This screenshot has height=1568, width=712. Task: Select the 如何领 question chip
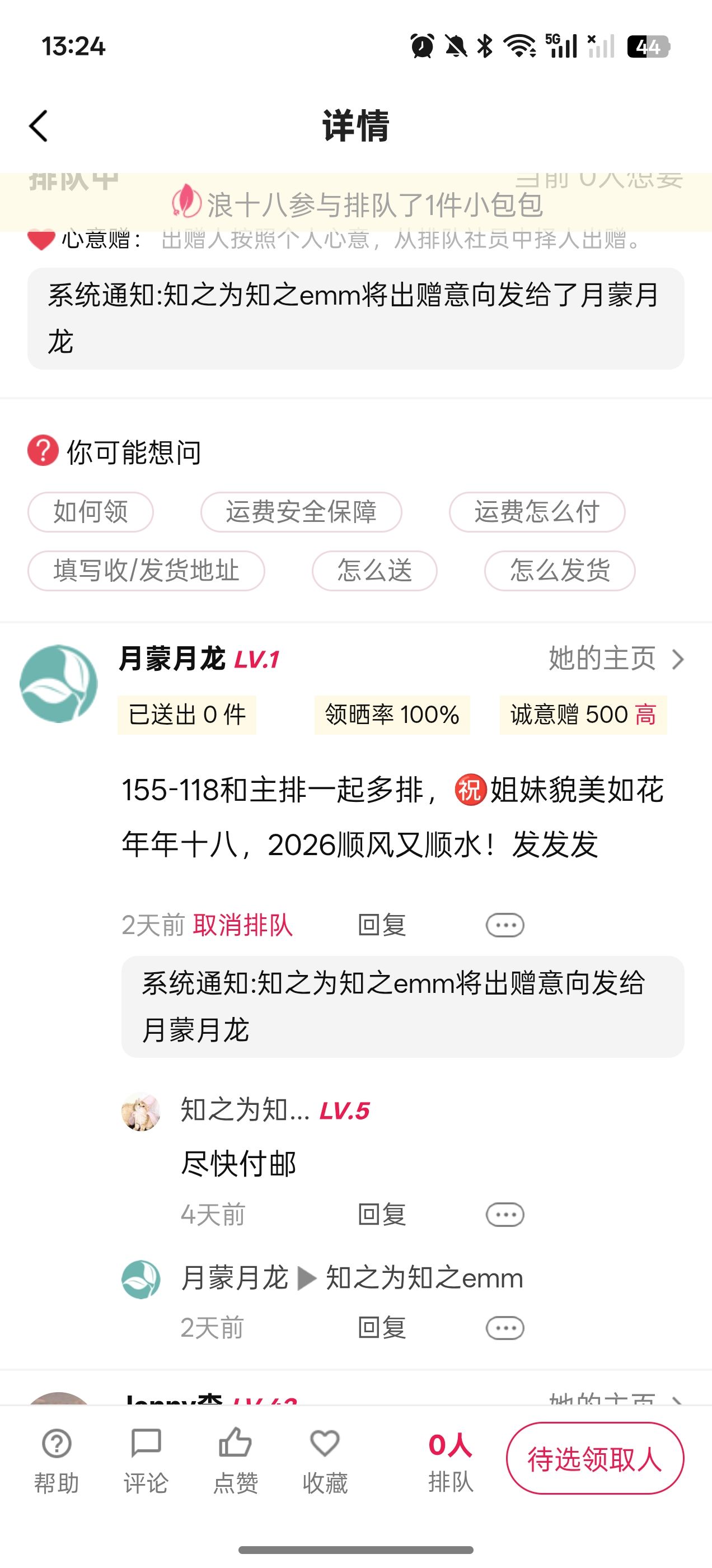click(91, 512)
